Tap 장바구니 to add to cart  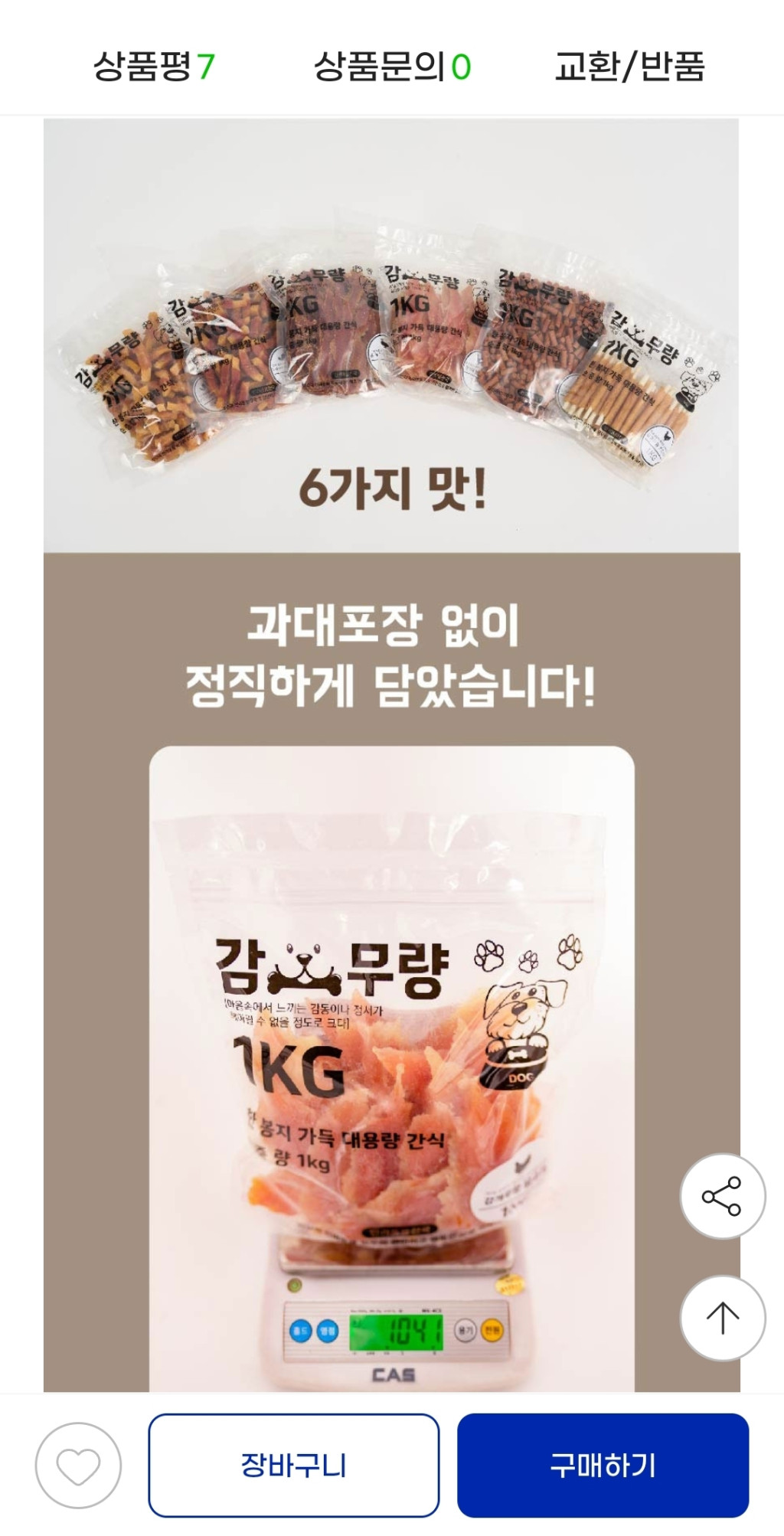pyautogui.click(x=294, y=1466)
